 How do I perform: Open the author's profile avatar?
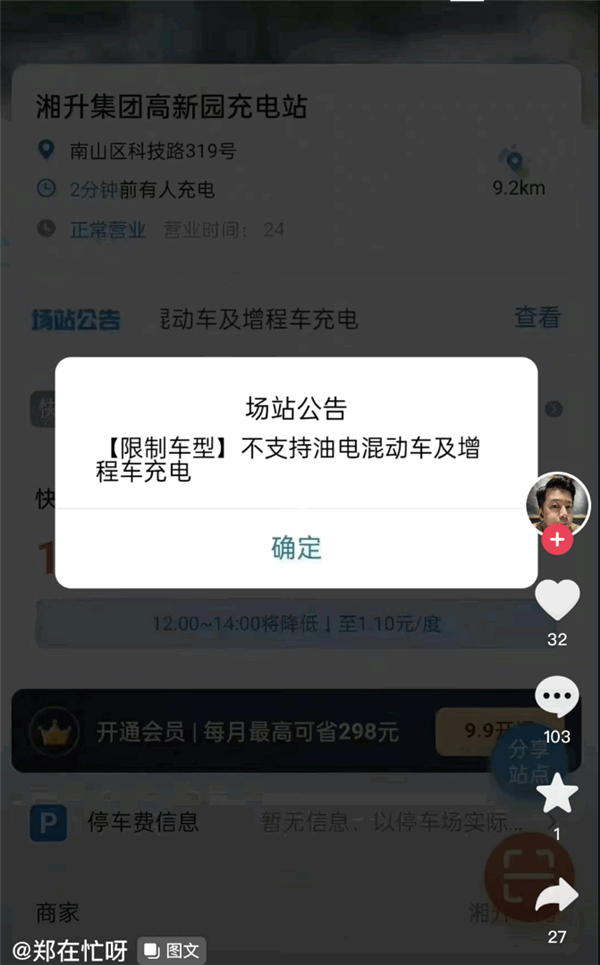[x=557, y=504]
